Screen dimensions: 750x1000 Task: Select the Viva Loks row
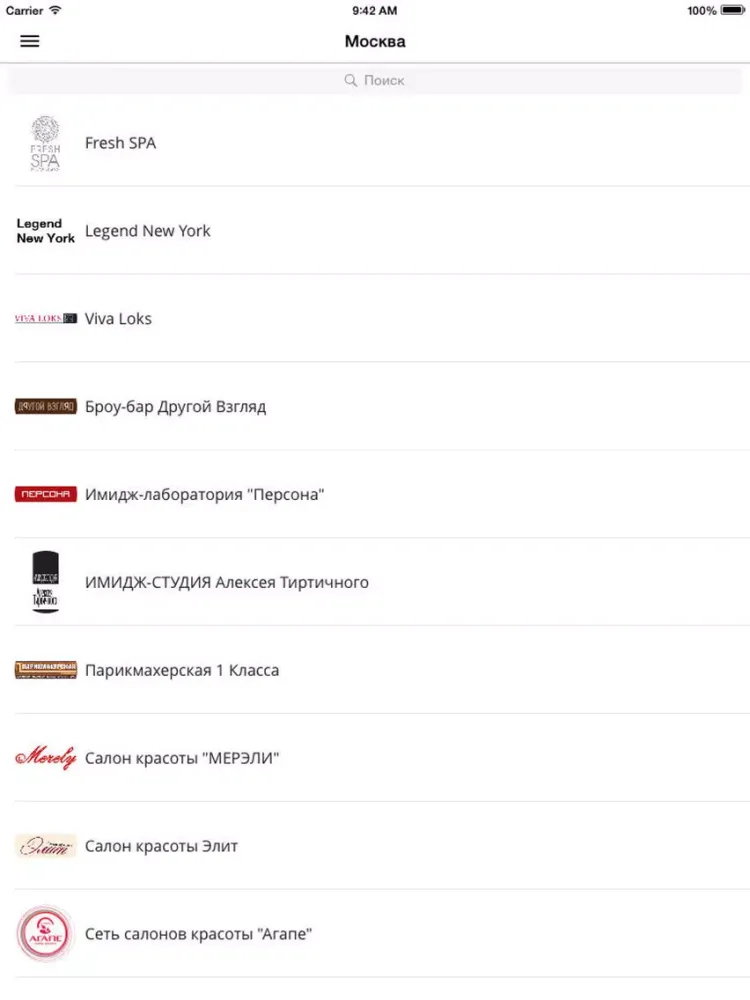118,319
